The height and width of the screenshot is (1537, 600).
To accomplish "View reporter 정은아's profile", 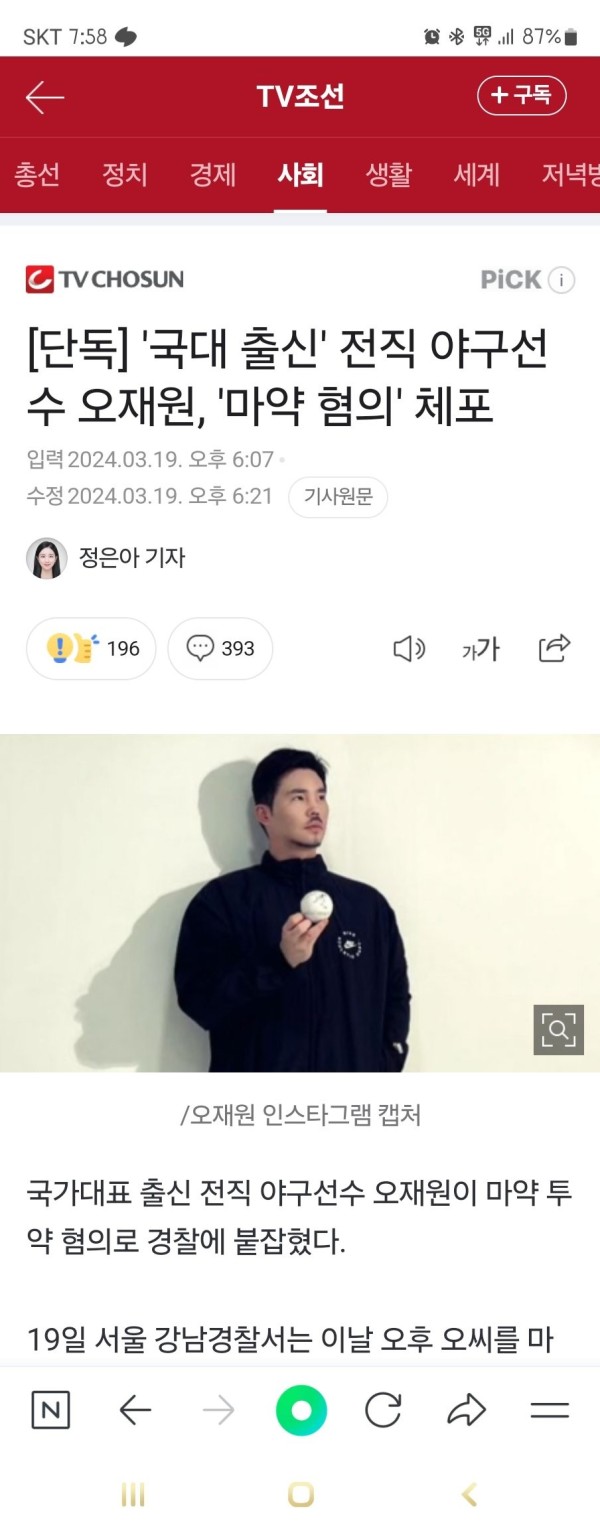I will pos(105,558).
